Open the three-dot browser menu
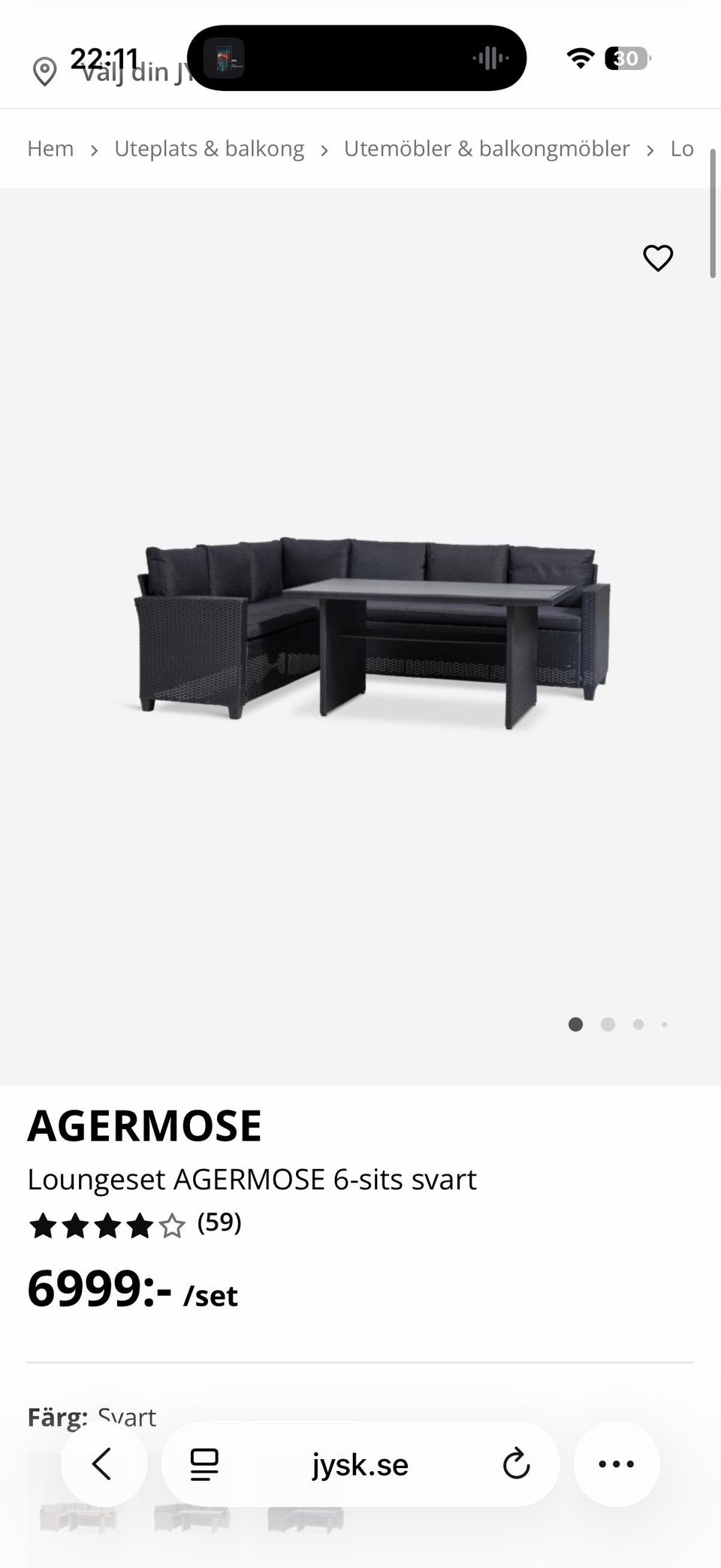Viewport: 721px width, 1568px height. (616, 1464)
